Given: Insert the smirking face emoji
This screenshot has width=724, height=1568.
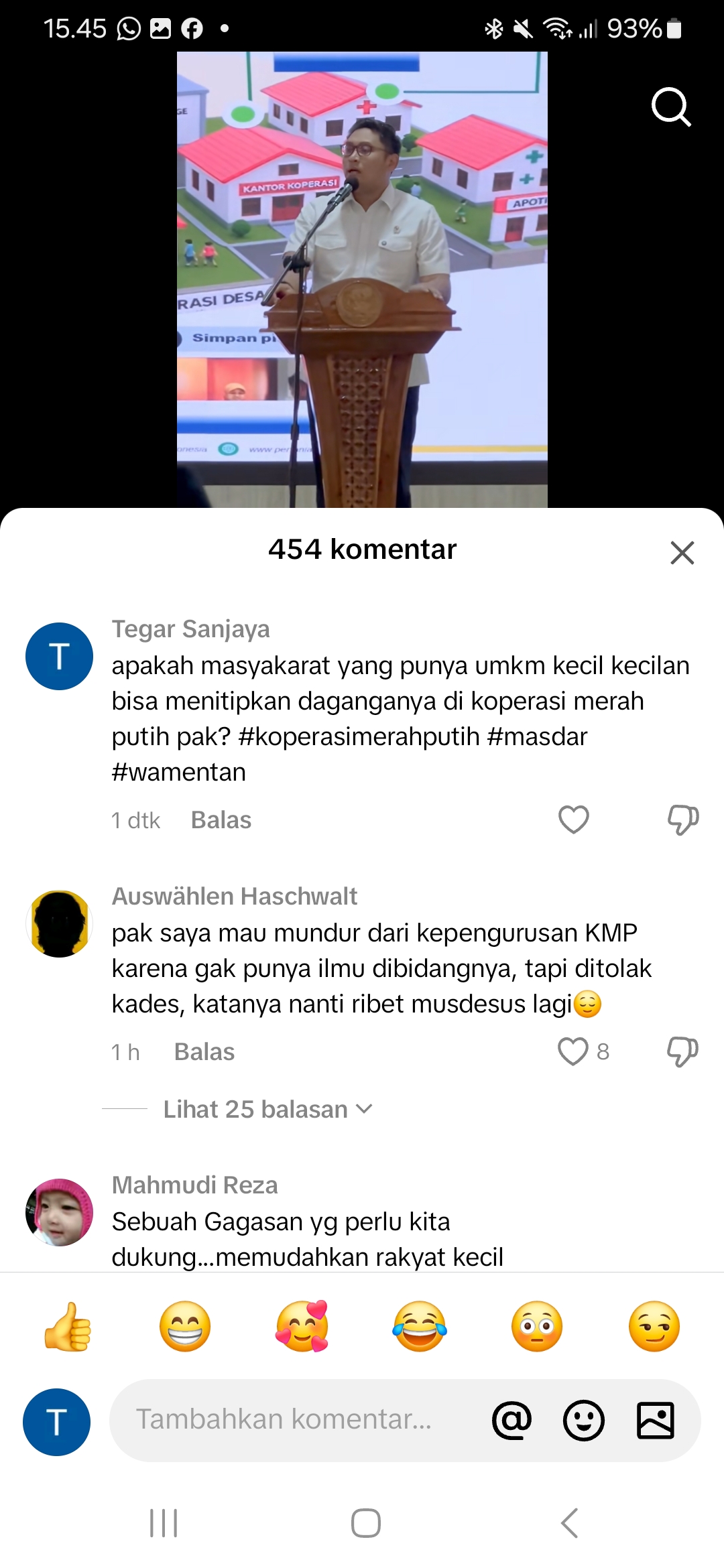Looking at the screenshot, I should click(654, 1327).
